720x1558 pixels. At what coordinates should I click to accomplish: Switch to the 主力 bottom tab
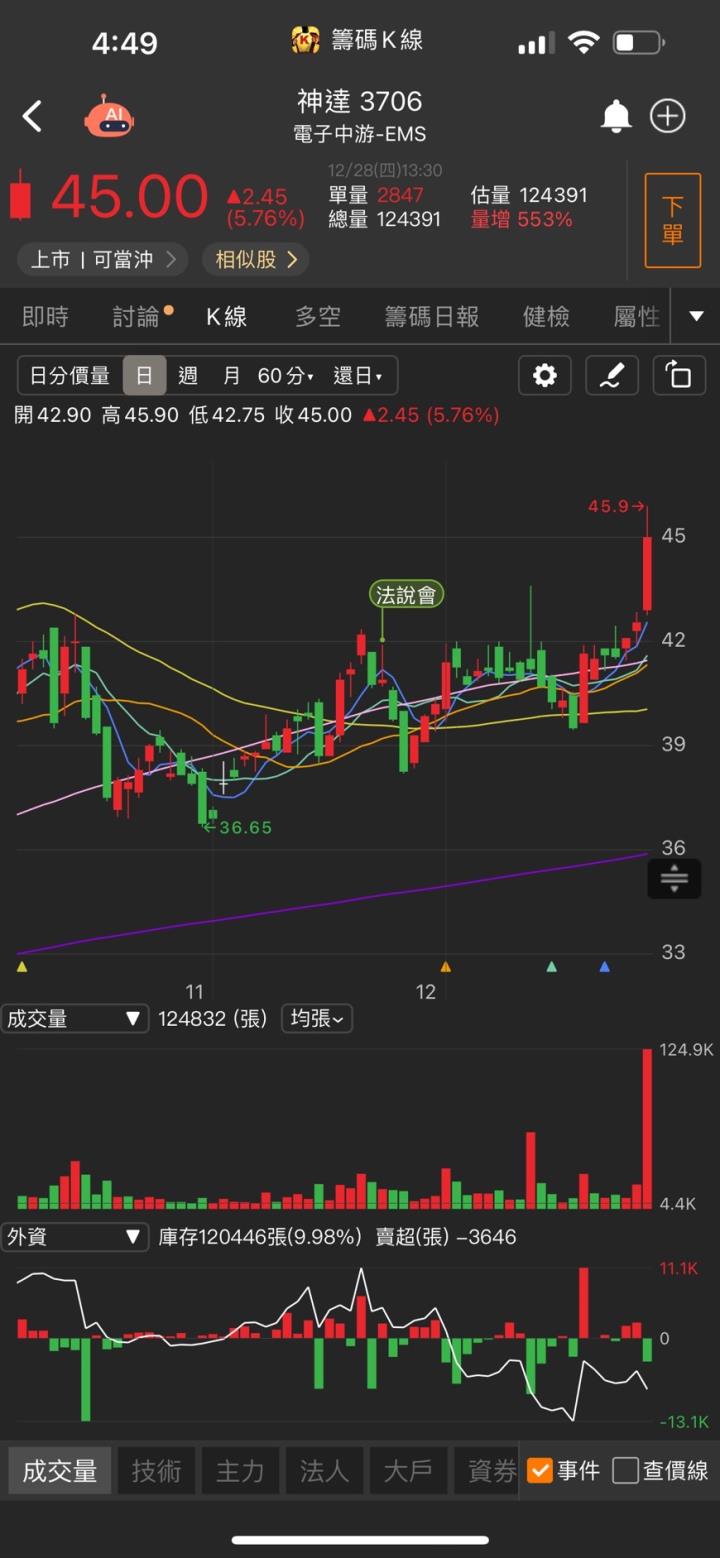[x=240, y=1470]
